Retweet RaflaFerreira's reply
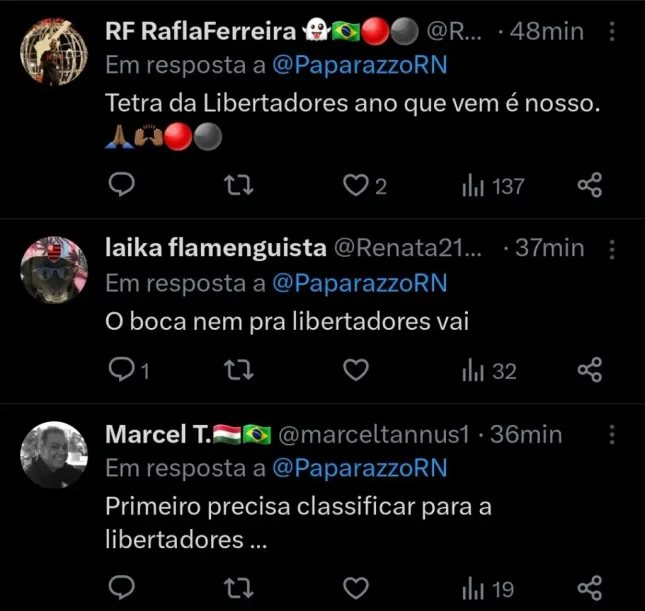645x611 pixels. [x=238, y=185]
